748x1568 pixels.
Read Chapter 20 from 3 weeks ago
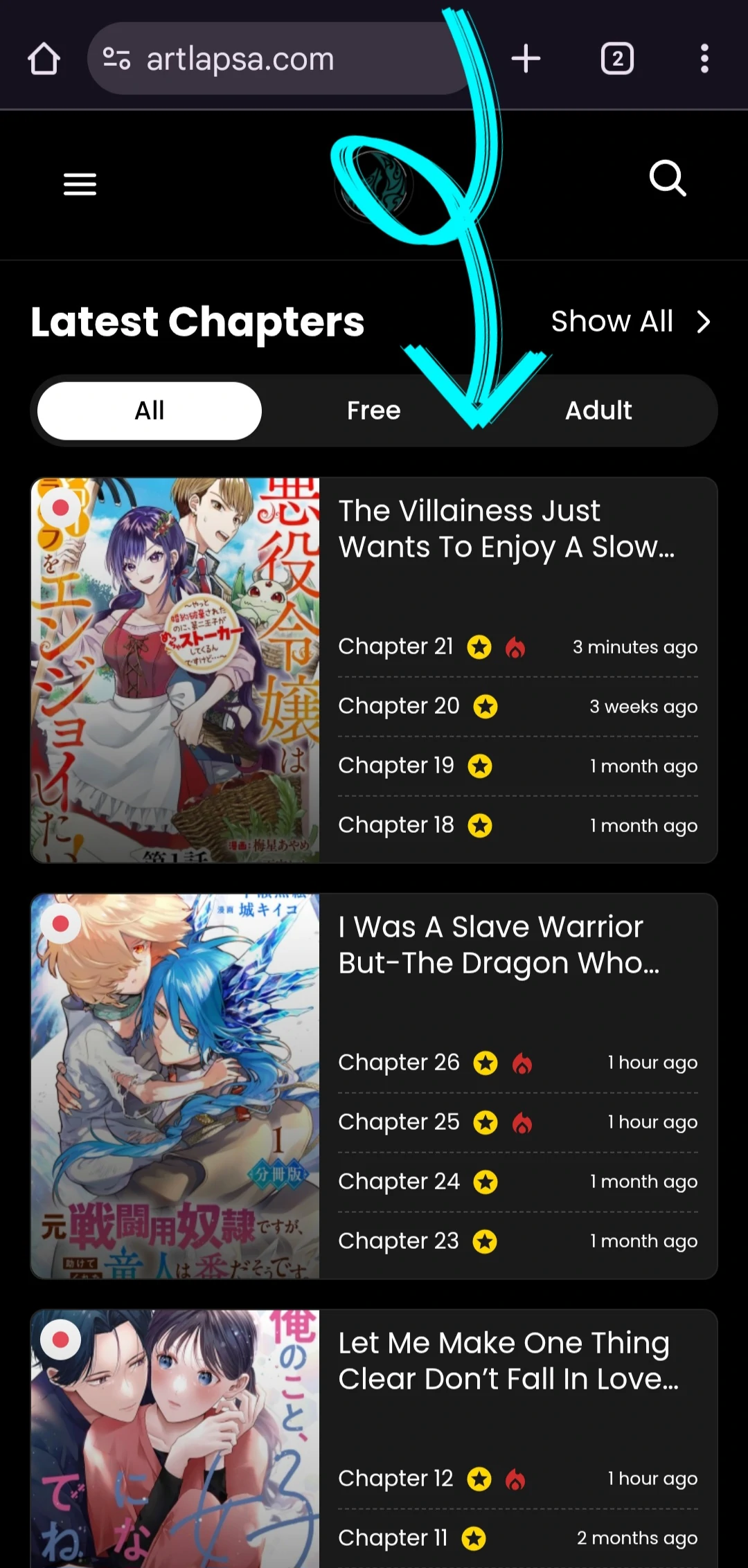tap(399, 706)
